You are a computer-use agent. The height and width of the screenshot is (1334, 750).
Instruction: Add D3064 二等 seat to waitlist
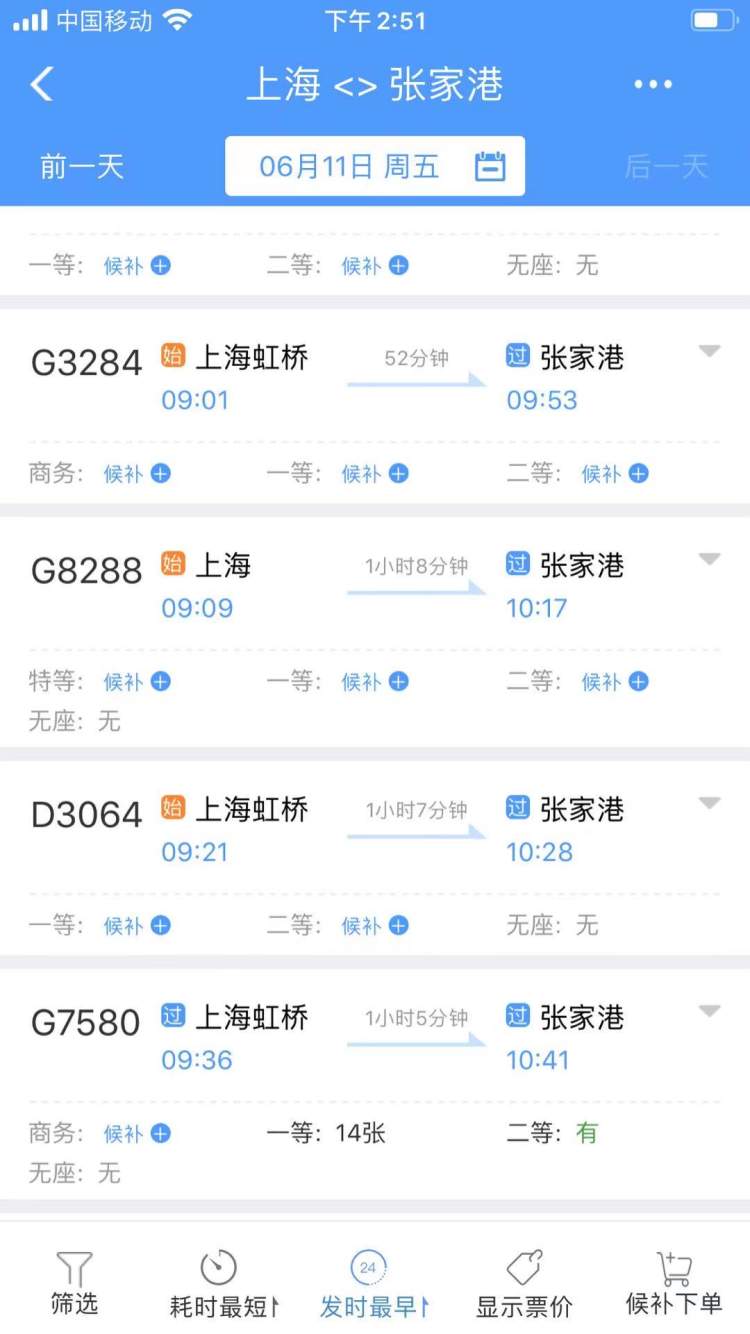pyautogui.click(x=376, y=925)
